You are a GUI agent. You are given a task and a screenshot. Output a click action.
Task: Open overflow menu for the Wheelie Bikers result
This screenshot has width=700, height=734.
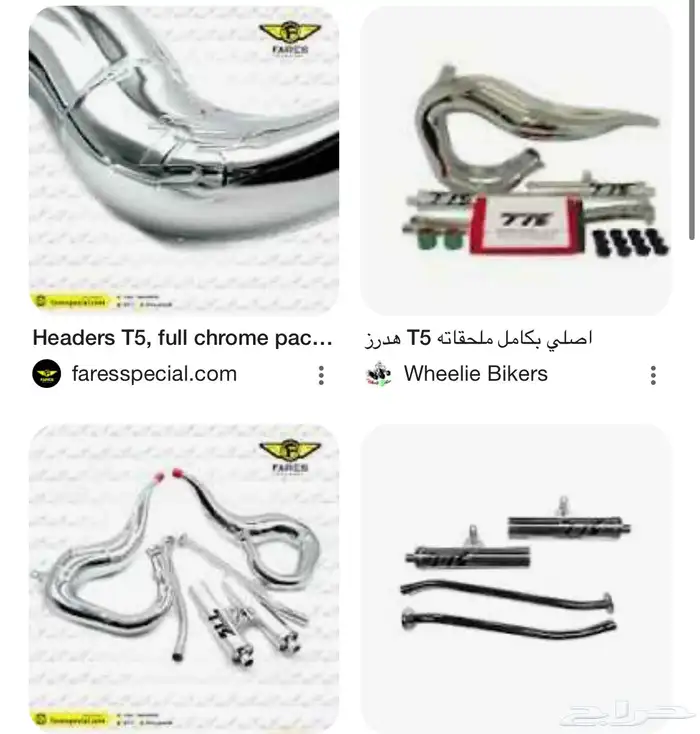click(653, 375)
